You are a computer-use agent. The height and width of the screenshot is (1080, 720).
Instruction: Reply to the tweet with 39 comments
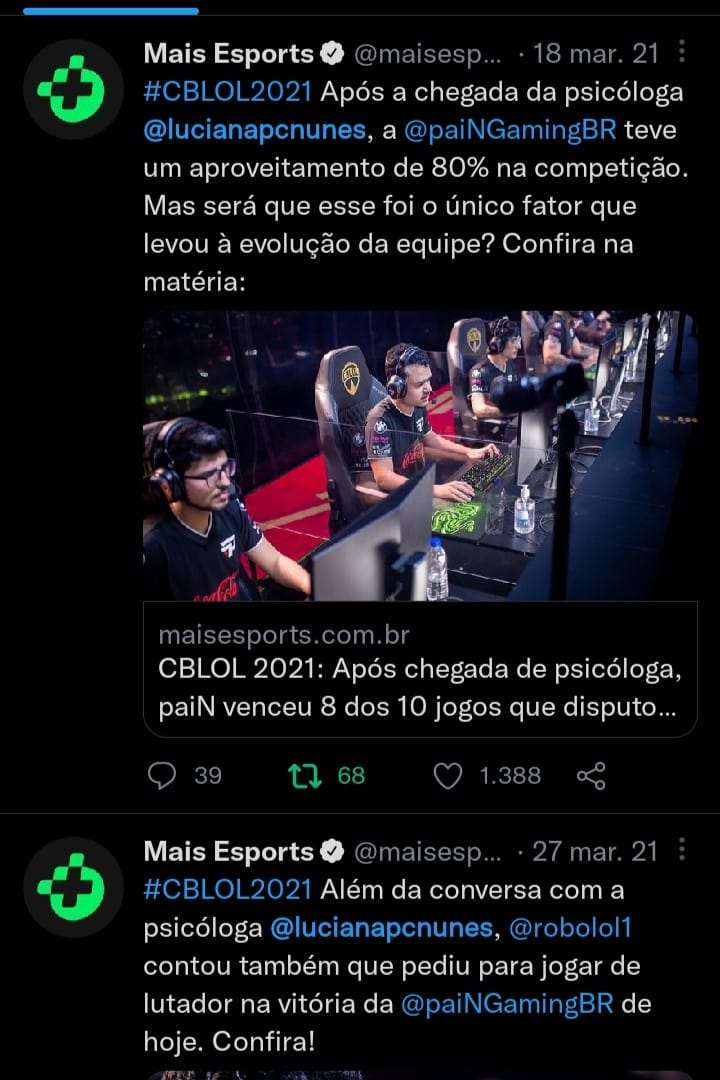162,775
